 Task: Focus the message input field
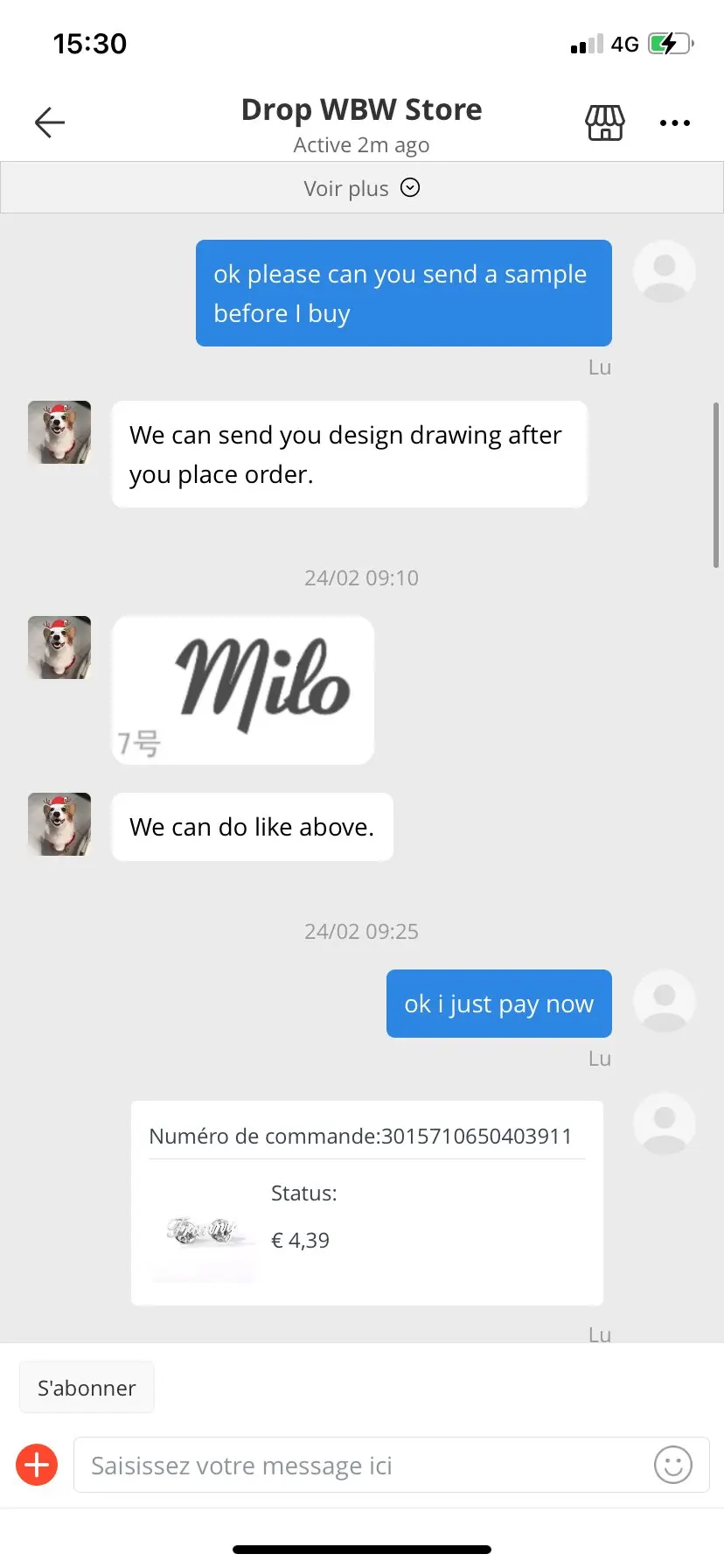359,1466
